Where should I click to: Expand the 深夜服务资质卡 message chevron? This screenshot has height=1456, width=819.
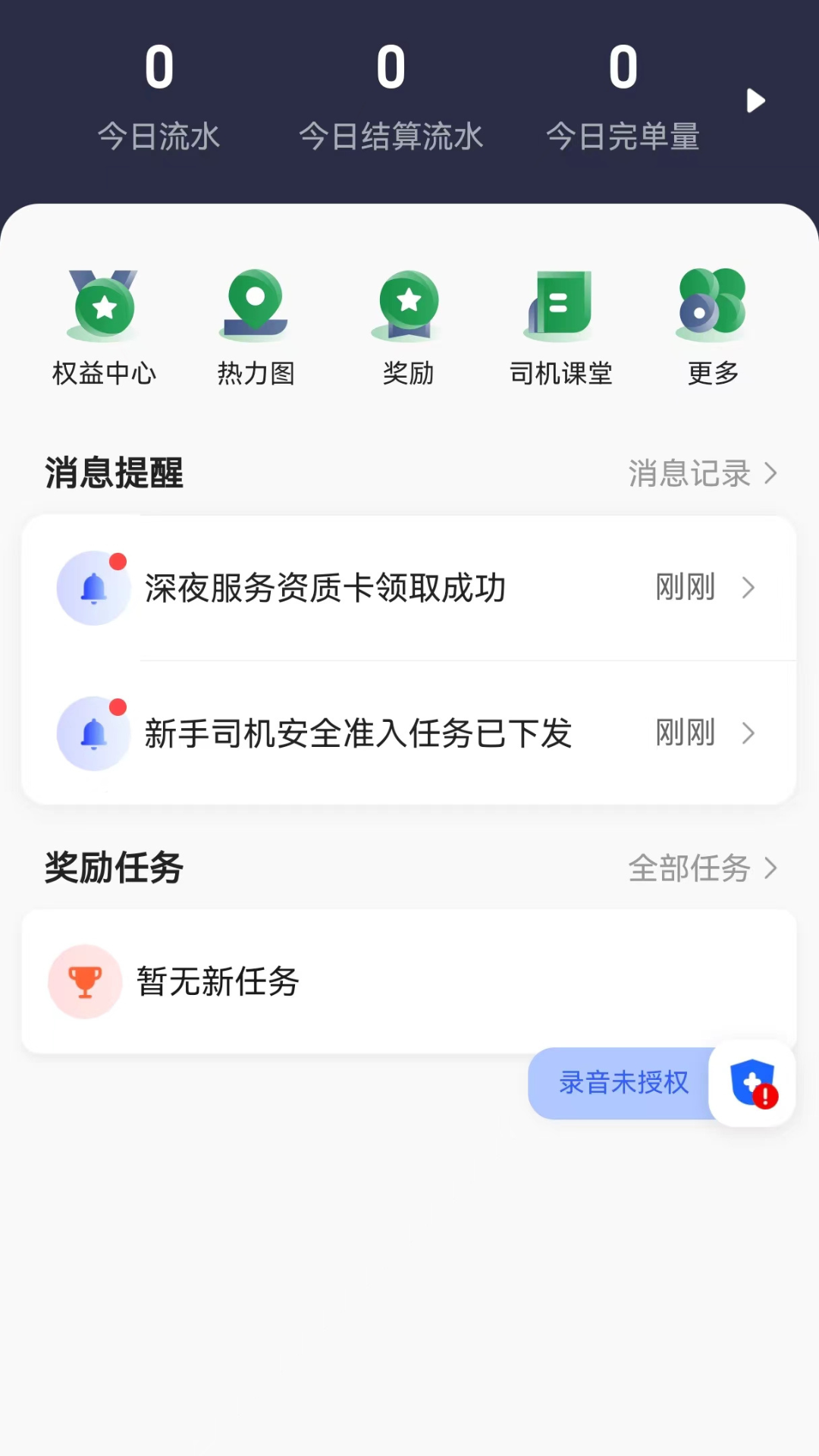click(x=749, y=588)
